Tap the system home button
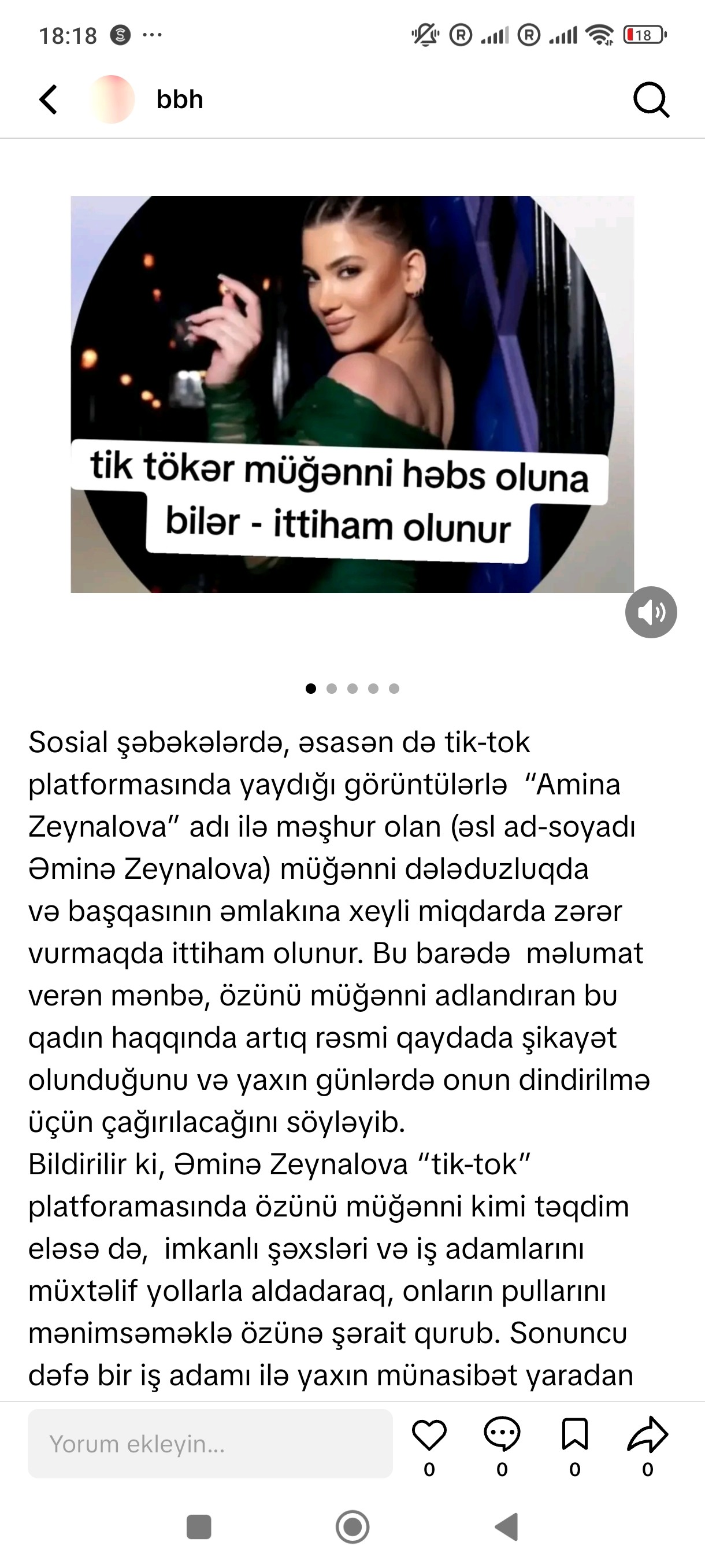The height and width of the screenshot is (1568, 705). (352, 1526)
